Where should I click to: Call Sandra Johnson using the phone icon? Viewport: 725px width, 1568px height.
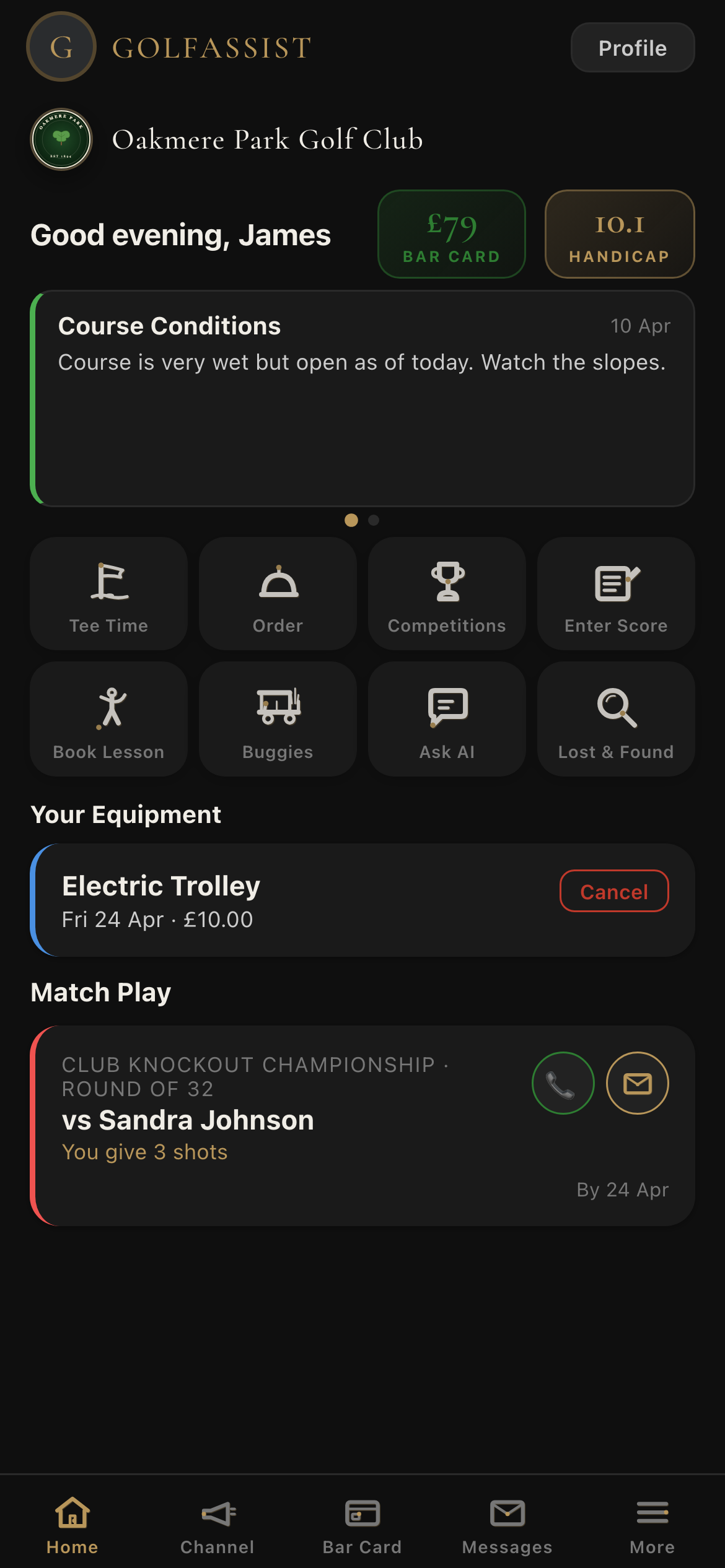(562, 1082)
